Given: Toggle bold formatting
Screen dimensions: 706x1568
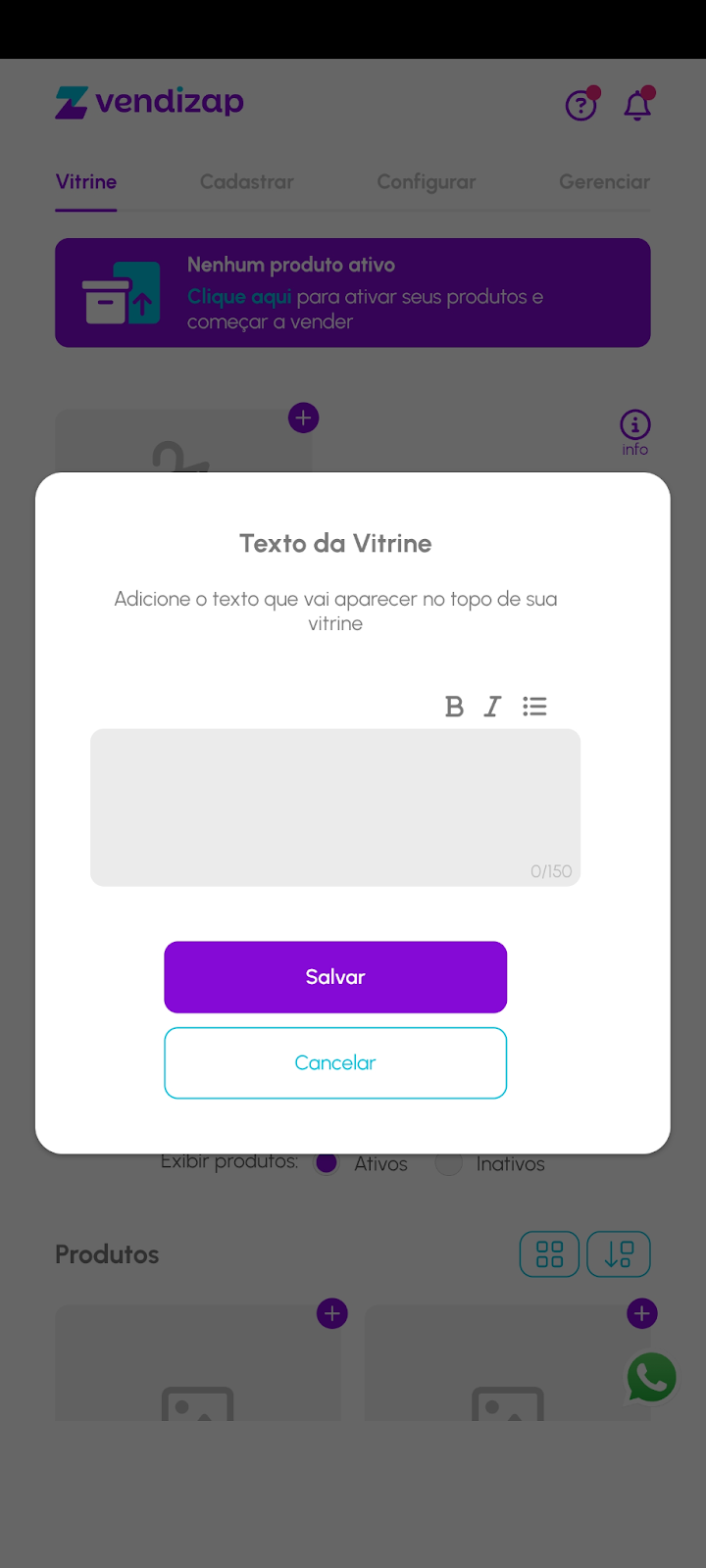Looking at the screenshot, I should pyautogui.click(x=454, y=707).
